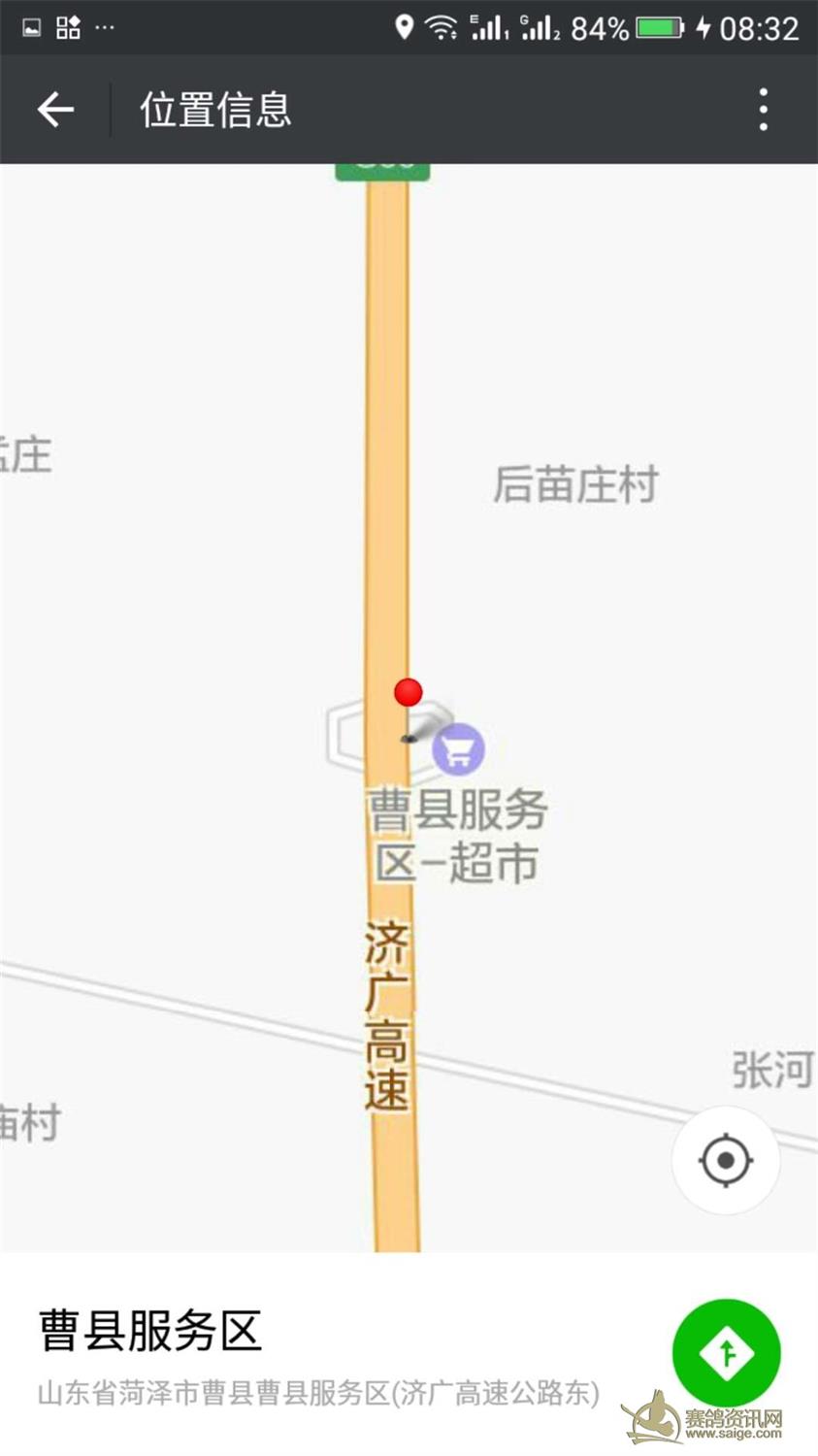Open the three-dot overflow menu
818x1456 pixels.
[764, 109]
